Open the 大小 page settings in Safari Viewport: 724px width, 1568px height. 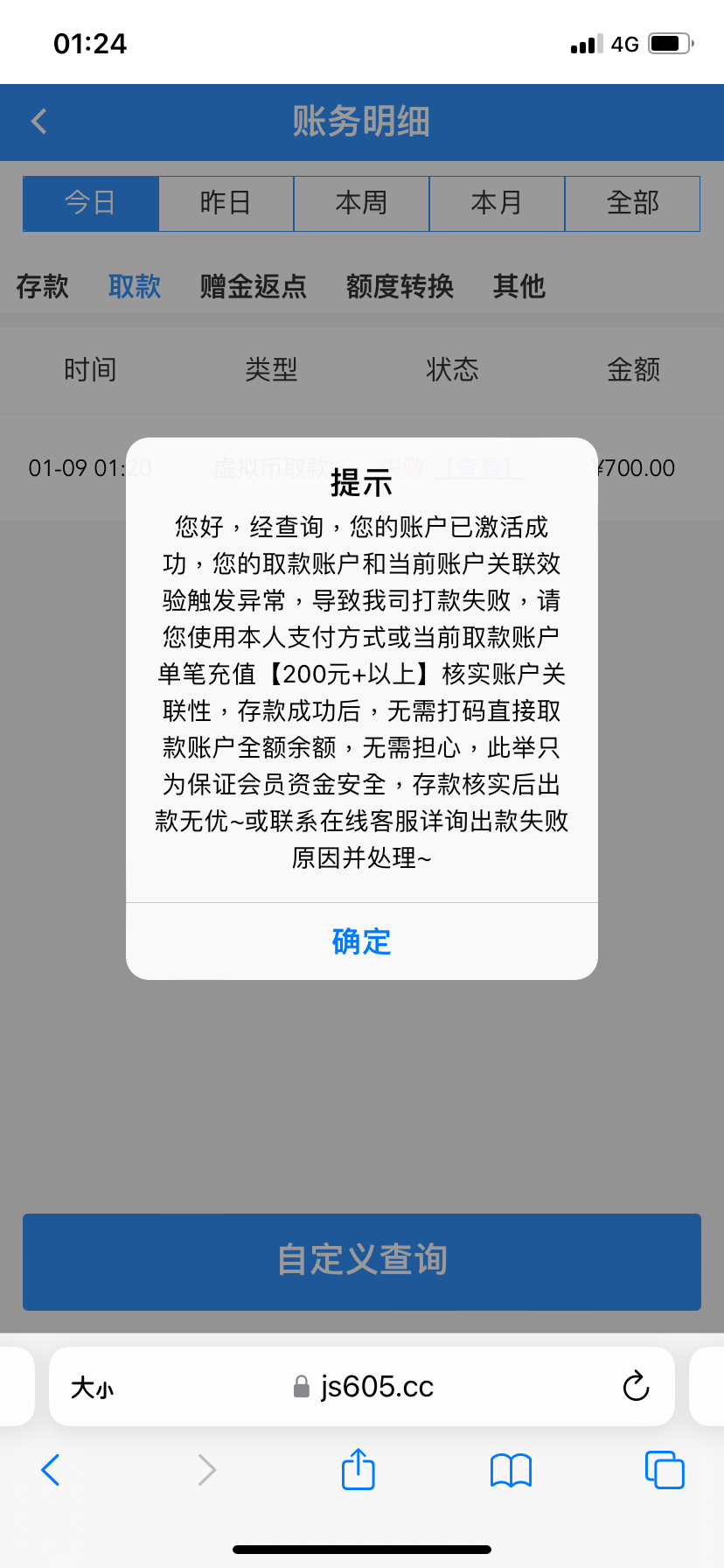coord(92,1387)
